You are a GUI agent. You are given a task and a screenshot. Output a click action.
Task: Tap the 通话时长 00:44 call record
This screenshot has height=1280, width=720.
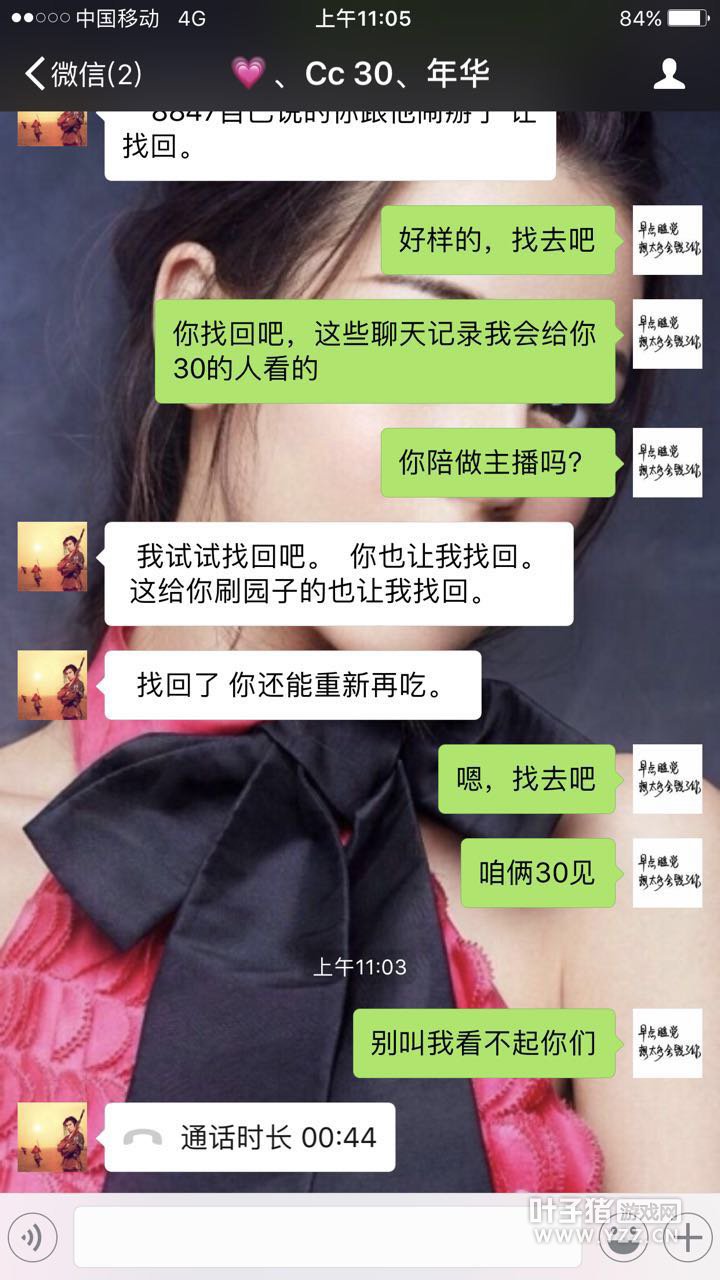[x=250, y=1137]
